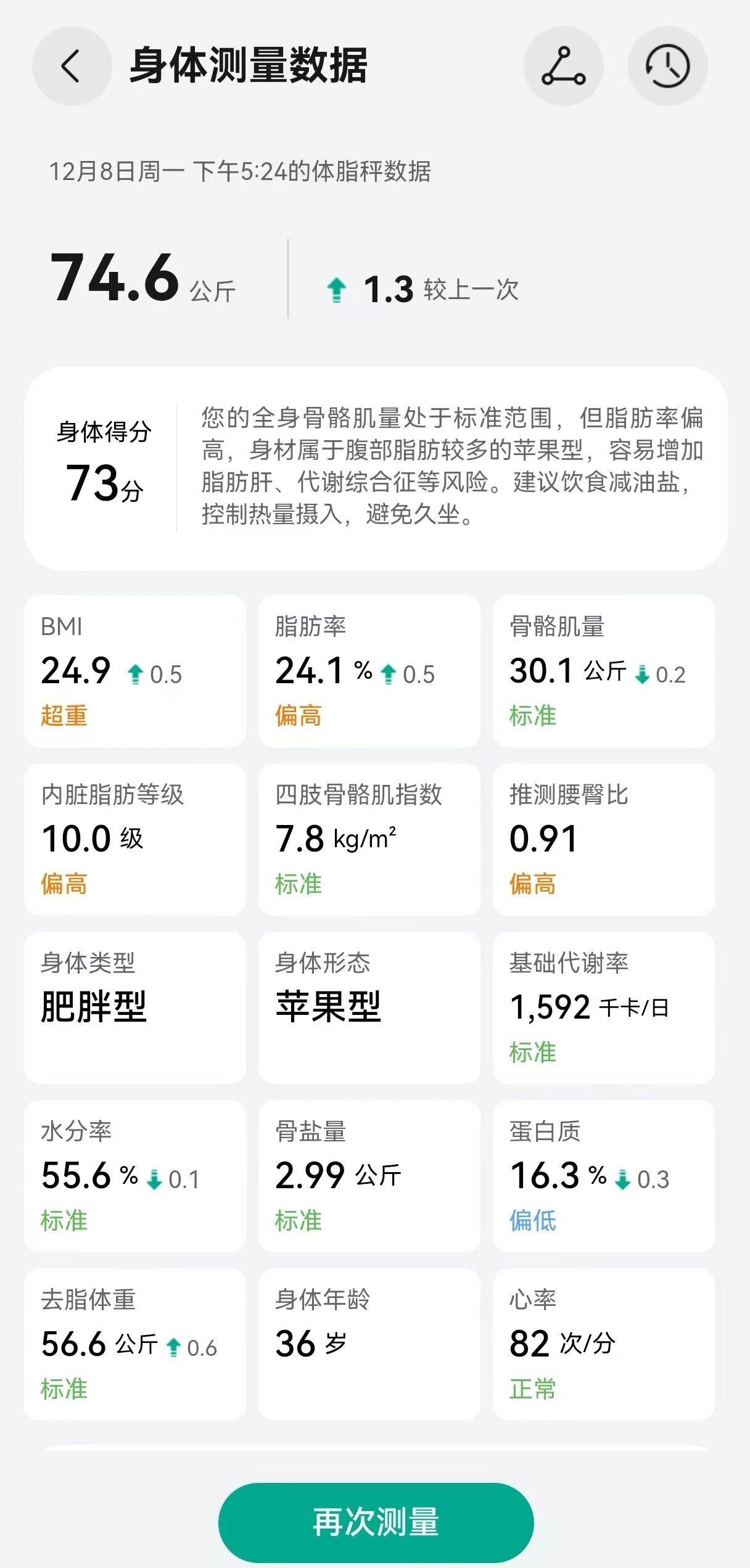Open the BMI 24.9 card

click(x=134, y=671)
